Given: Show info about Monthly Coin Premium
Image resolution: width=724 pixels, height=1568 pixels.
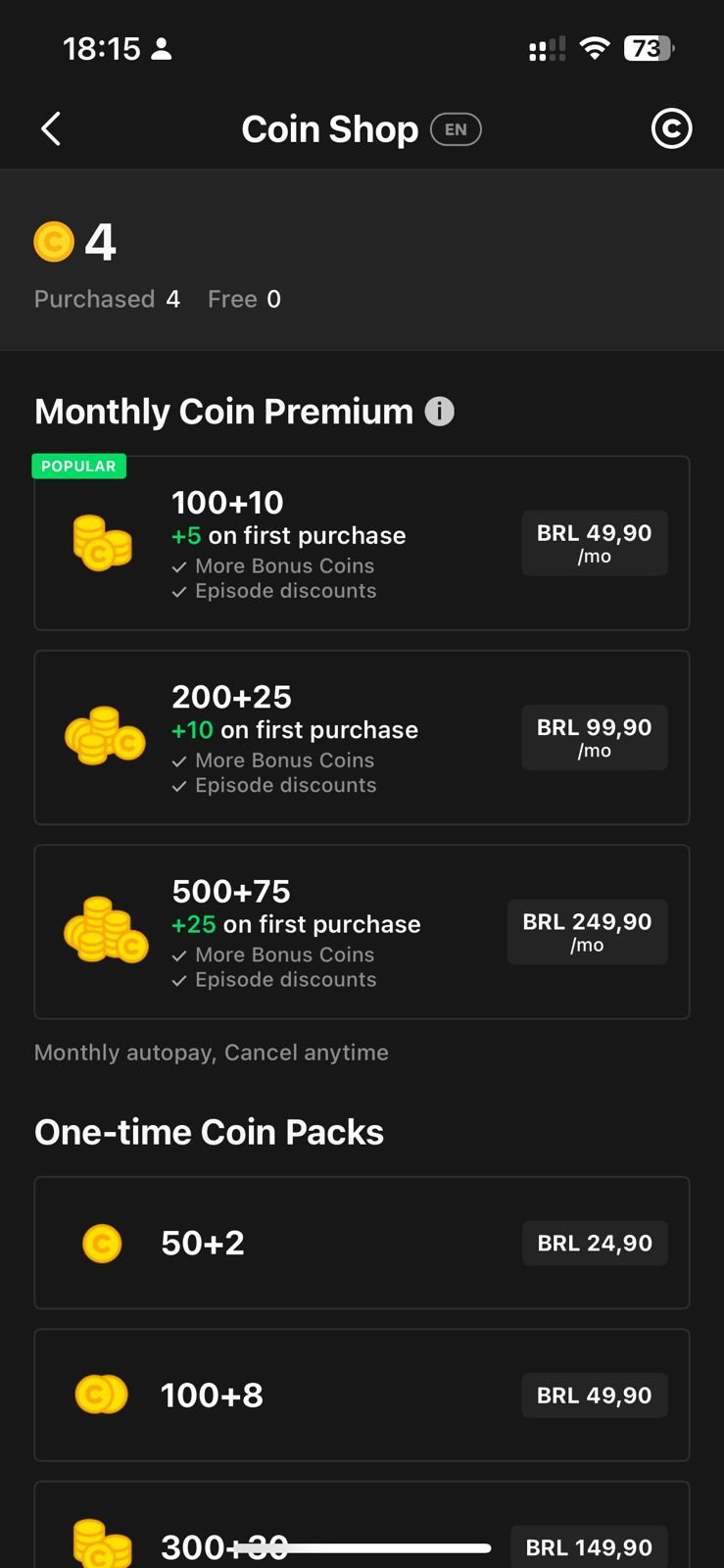Looking at the screenshot, I should [x=440, y=412].
